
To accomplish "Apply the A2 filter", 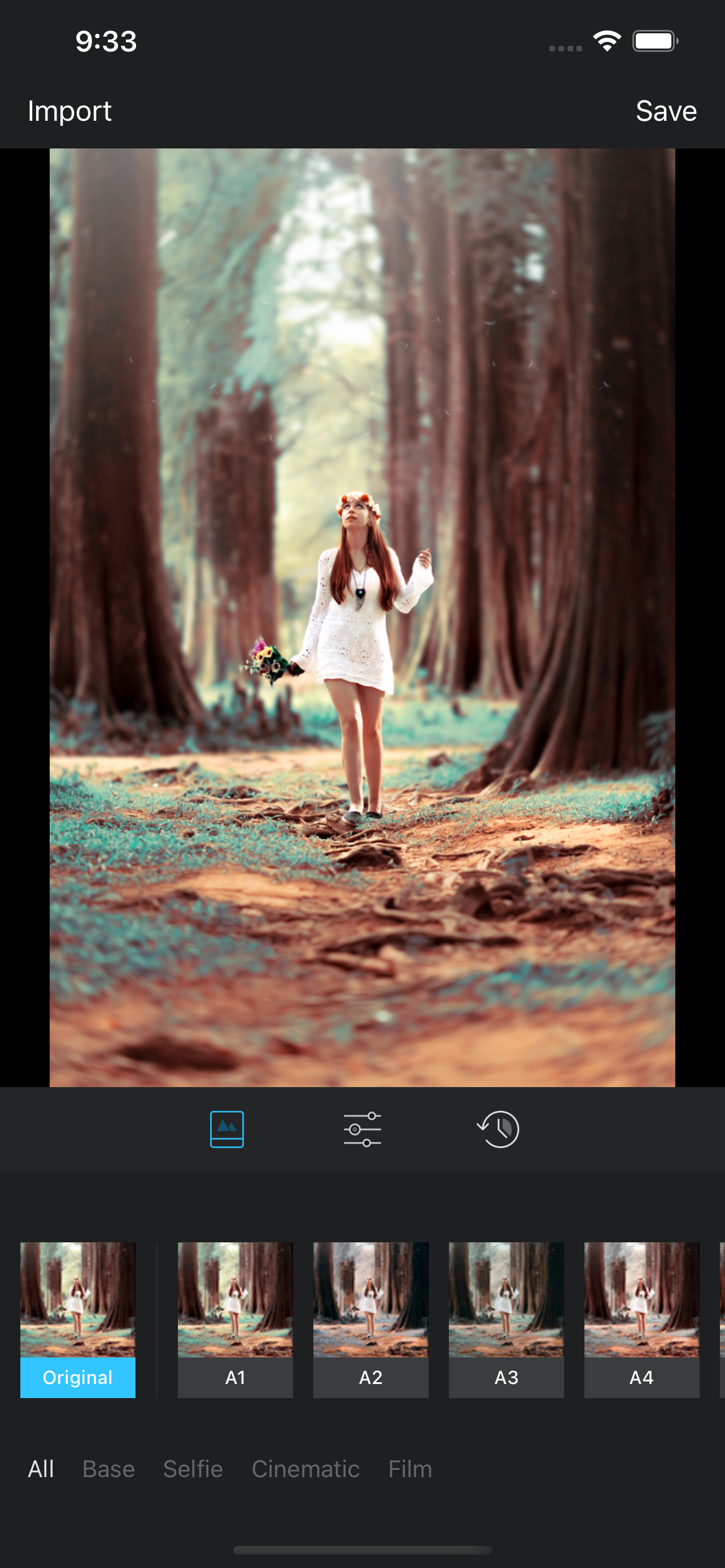I will 370,1319.
